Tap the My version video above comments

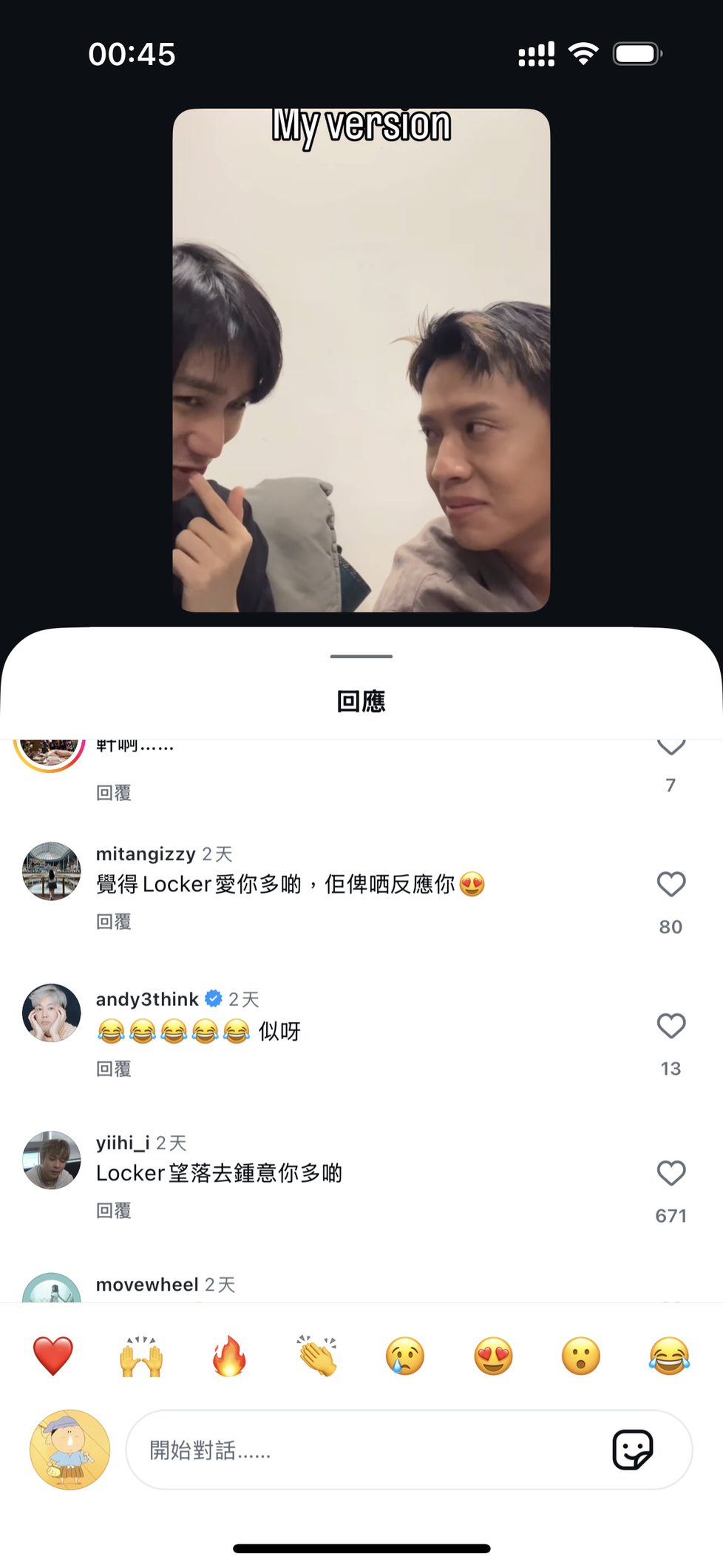coord(361,360)
